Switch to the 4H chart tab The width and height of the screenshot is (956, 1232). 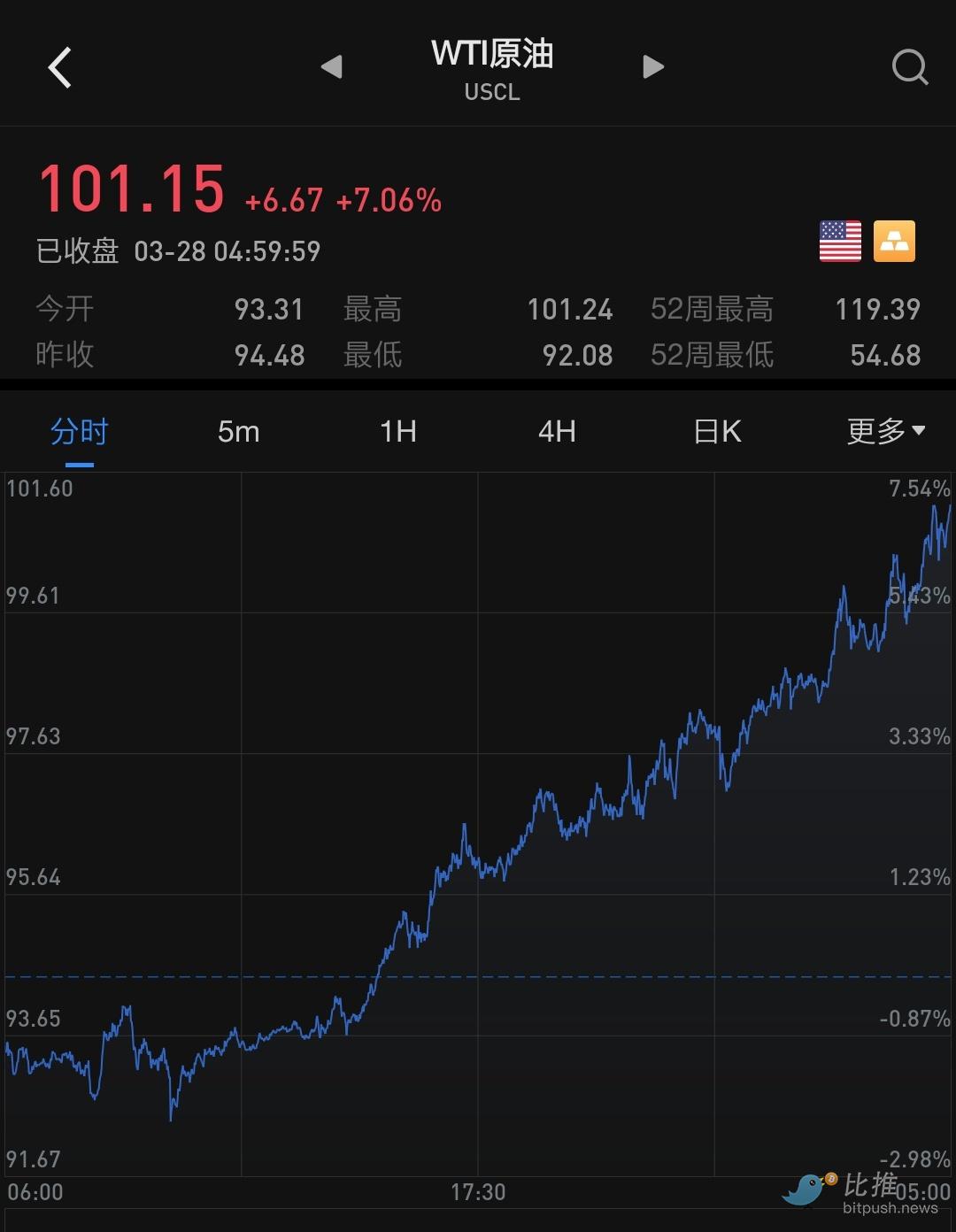click(557, 432)
